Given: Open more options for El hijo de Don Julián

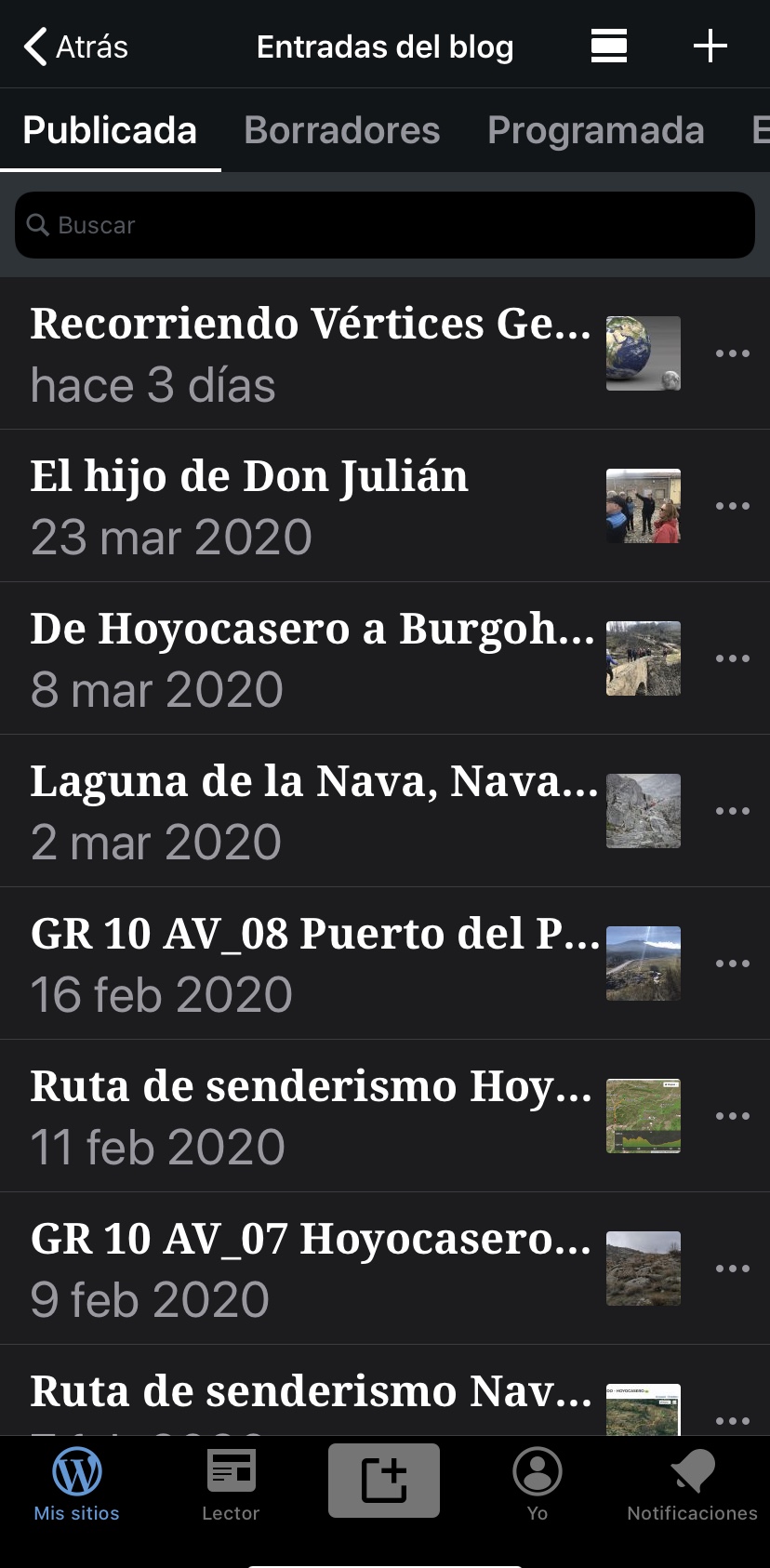Looking at the screenshot, I should [733, 506].
